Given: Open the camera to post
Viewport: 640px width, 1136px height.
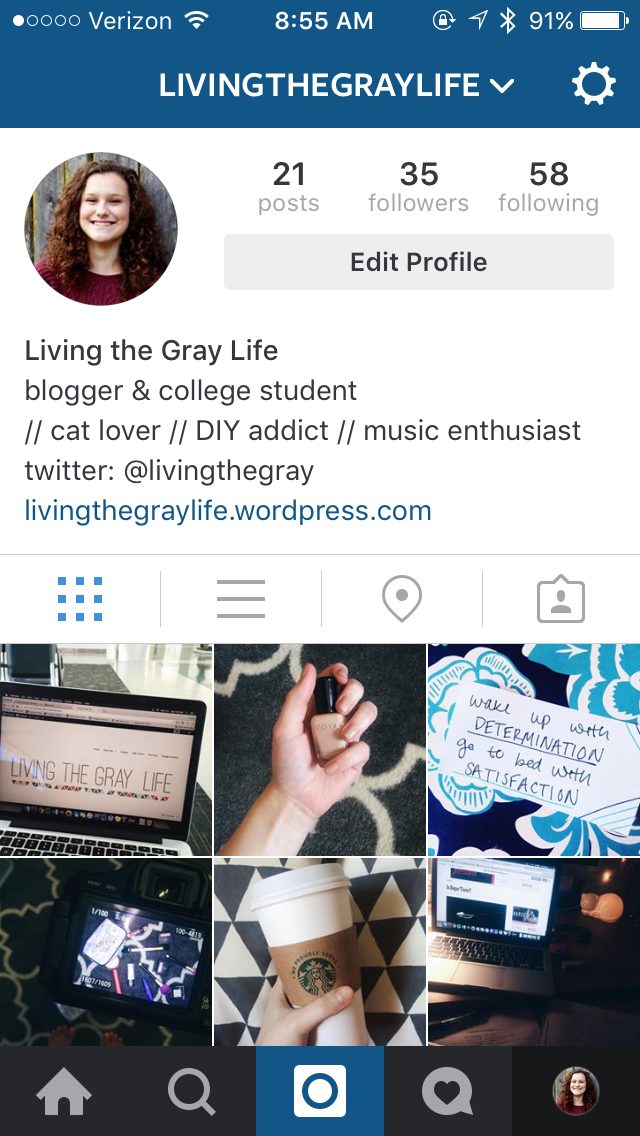Looking at the screenshot, I should tap(320, 1091).
